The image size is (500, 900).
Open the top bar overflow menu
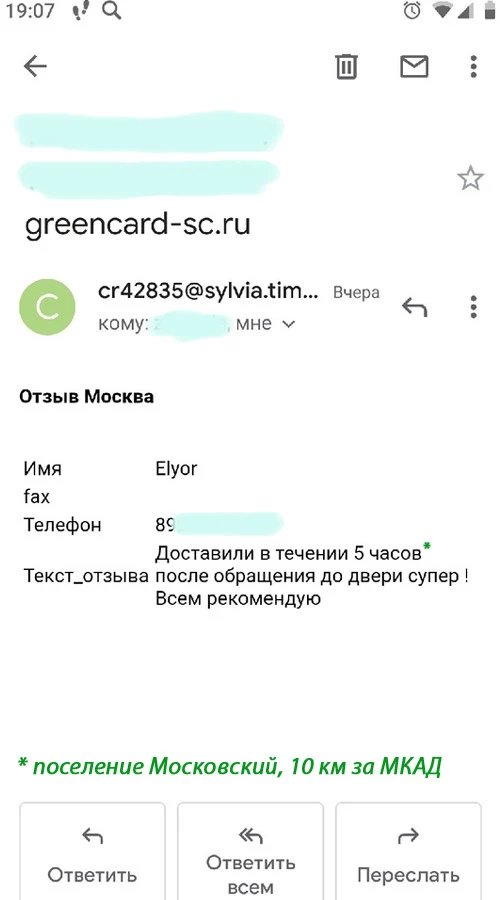pyautogui.click(x=473, y=67)
